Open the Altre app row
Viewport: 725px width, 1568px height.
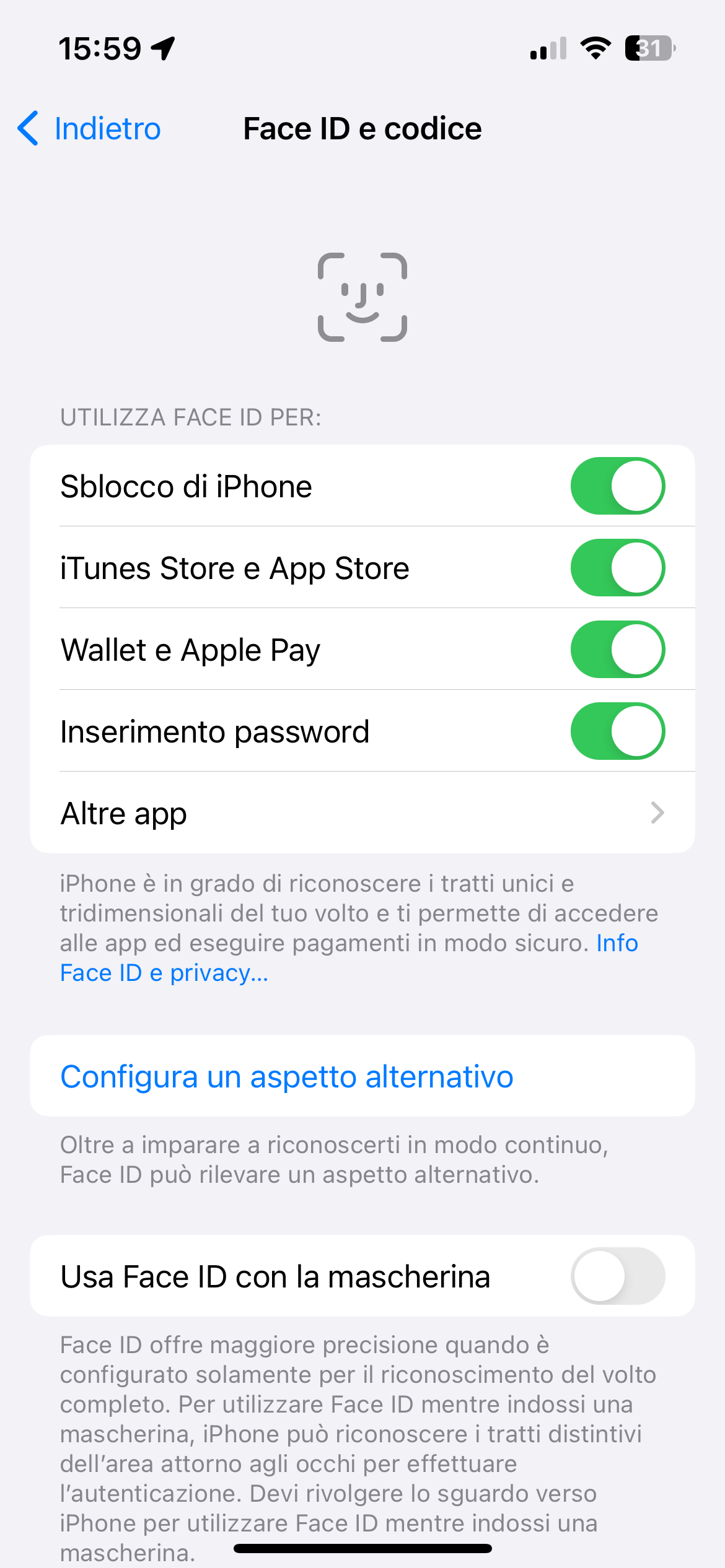coord(362,812)
